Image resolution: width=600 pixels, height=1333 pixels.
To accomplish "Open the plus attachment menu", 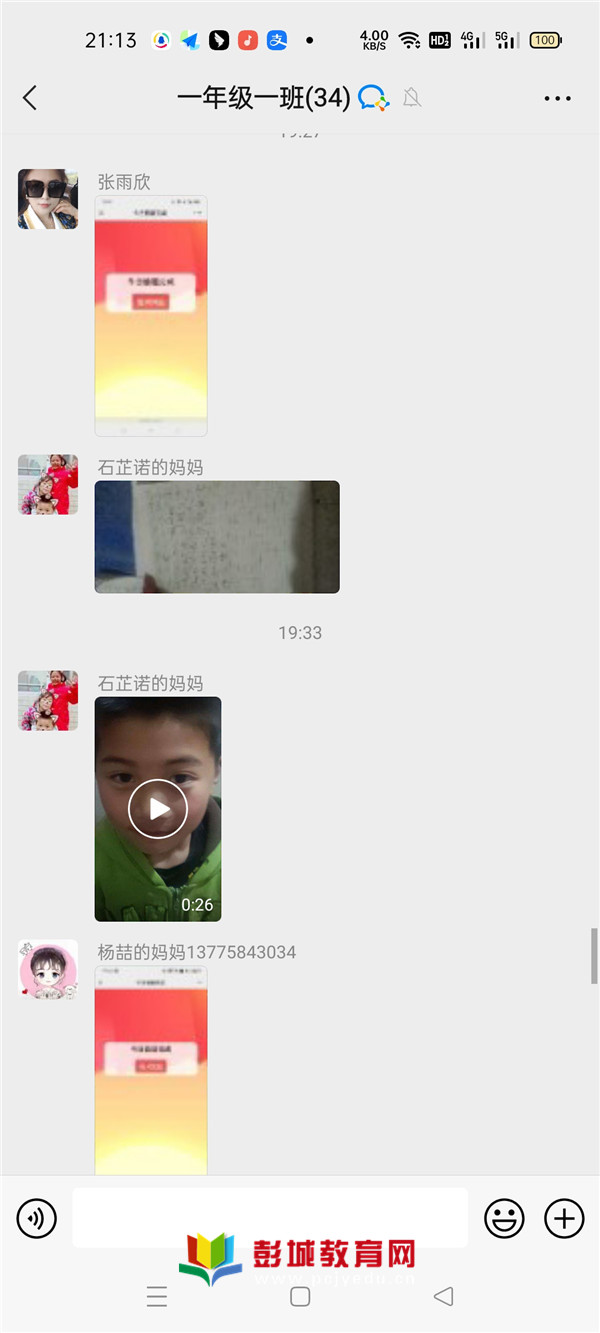I will coord(564,1218).
